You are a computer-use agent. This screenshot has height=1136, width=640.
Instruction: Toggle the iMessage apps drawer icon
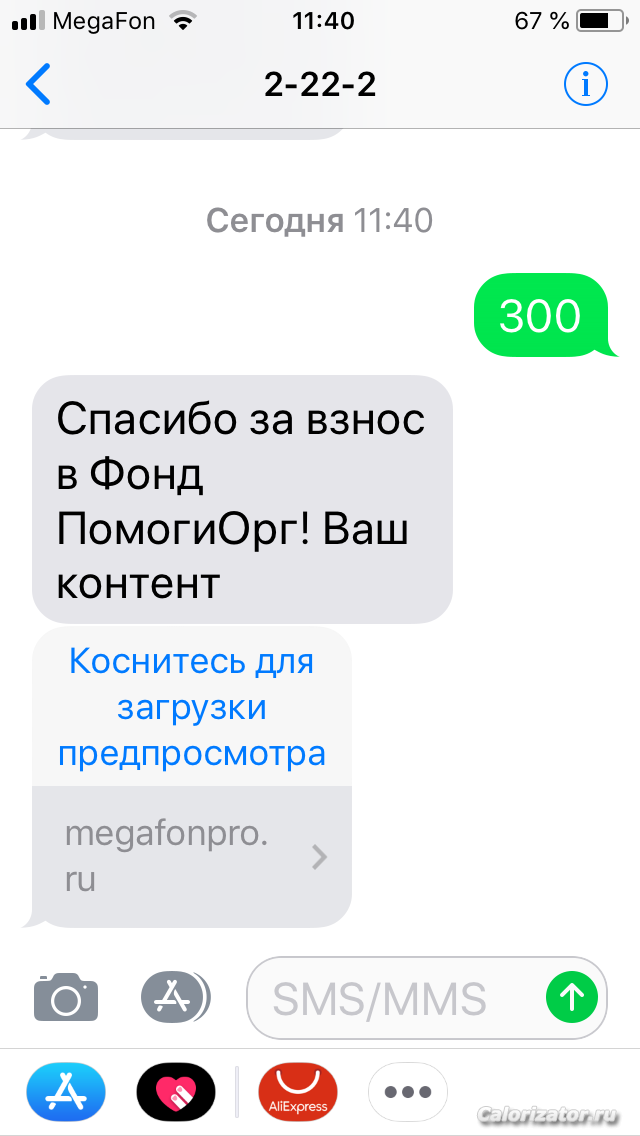[175, 997]
